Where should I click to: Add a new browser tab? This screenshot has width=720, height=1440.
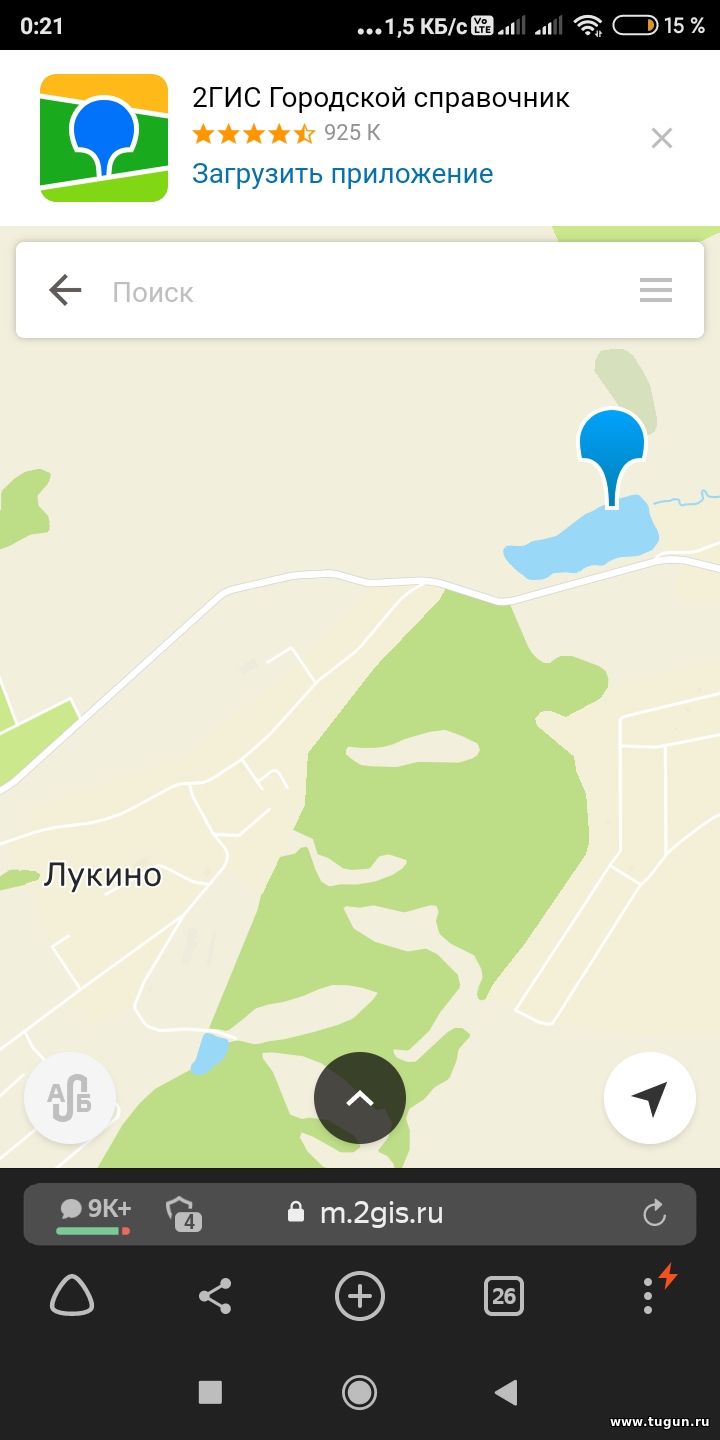[360, 1297]
